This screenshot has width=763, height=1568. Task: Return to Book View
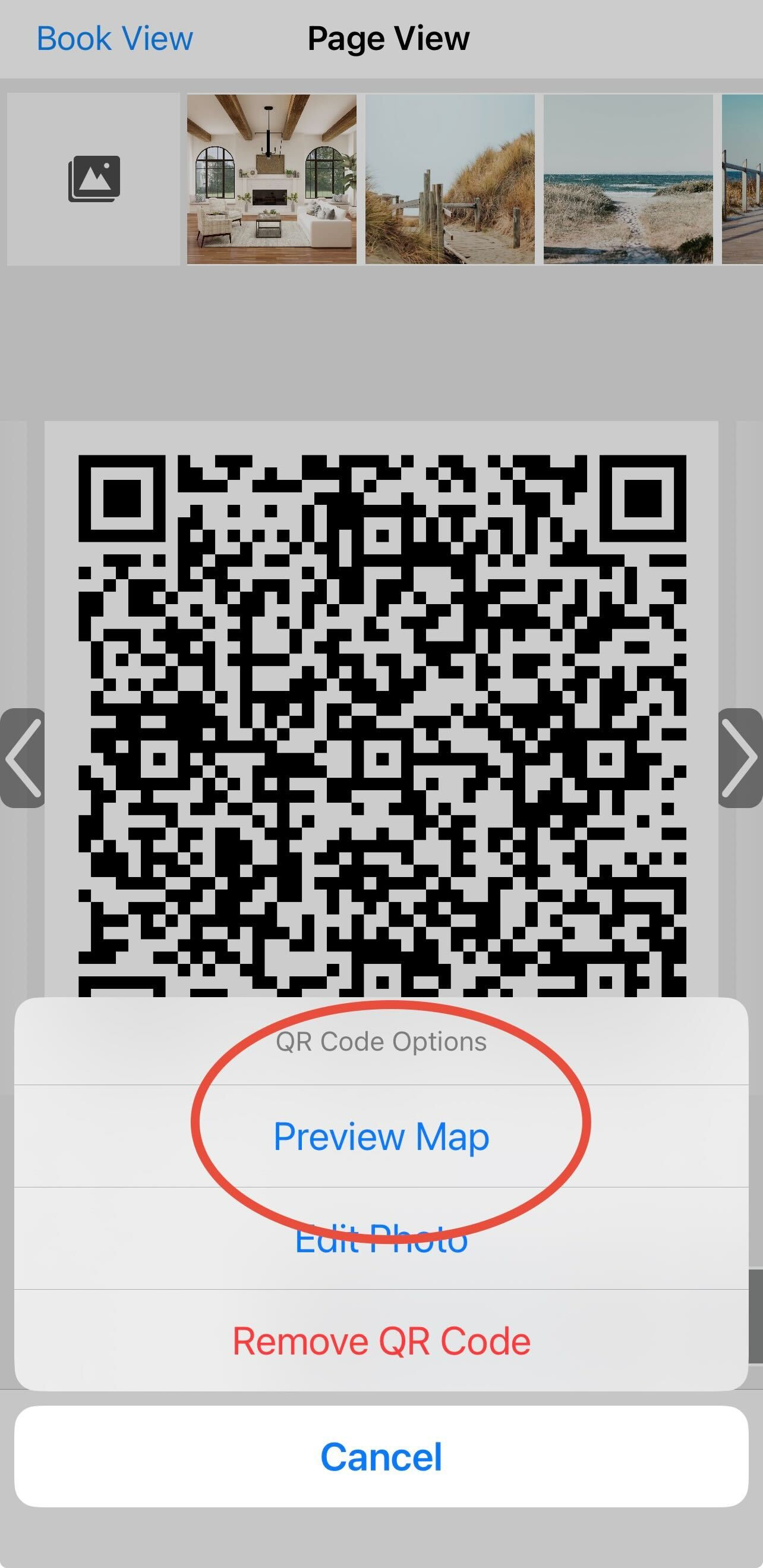coord(114,39)
